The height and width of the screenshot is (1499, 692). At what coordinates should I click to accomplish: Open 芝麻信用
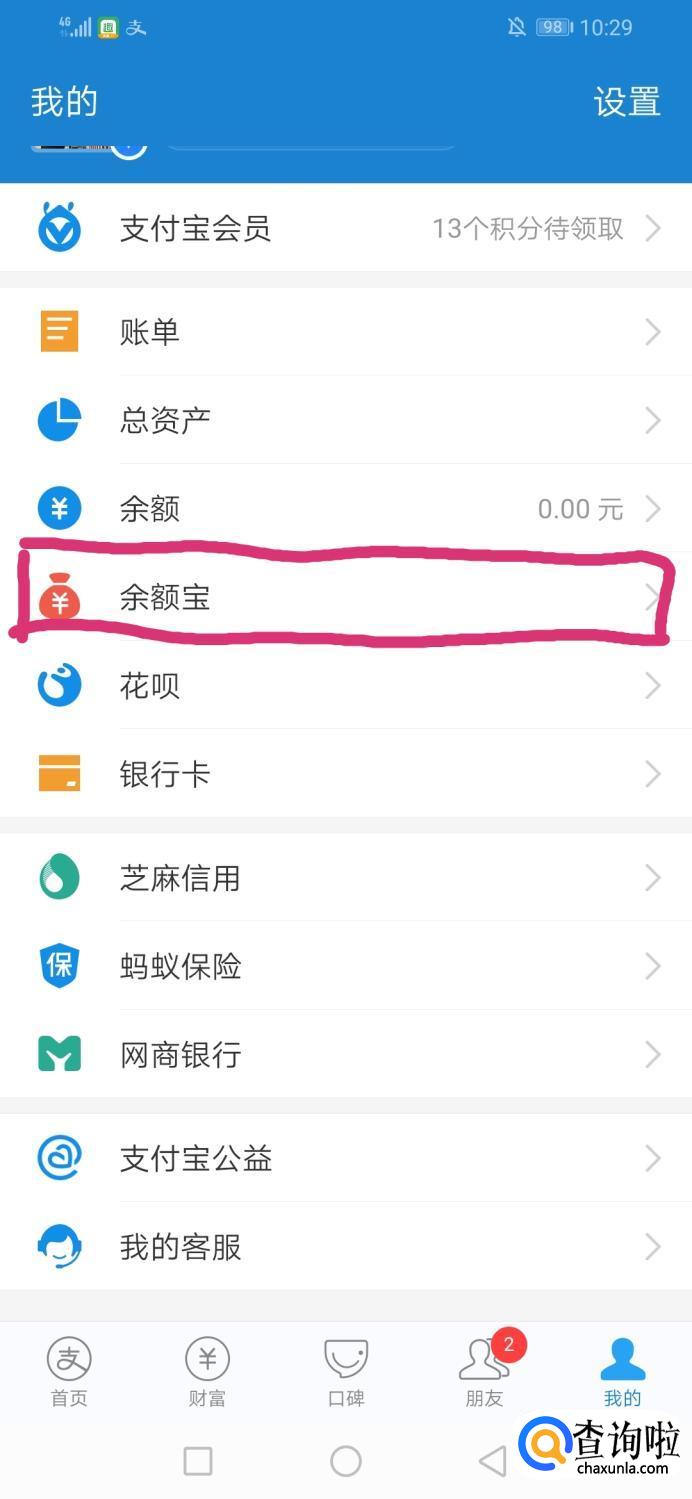pos(346,878)
